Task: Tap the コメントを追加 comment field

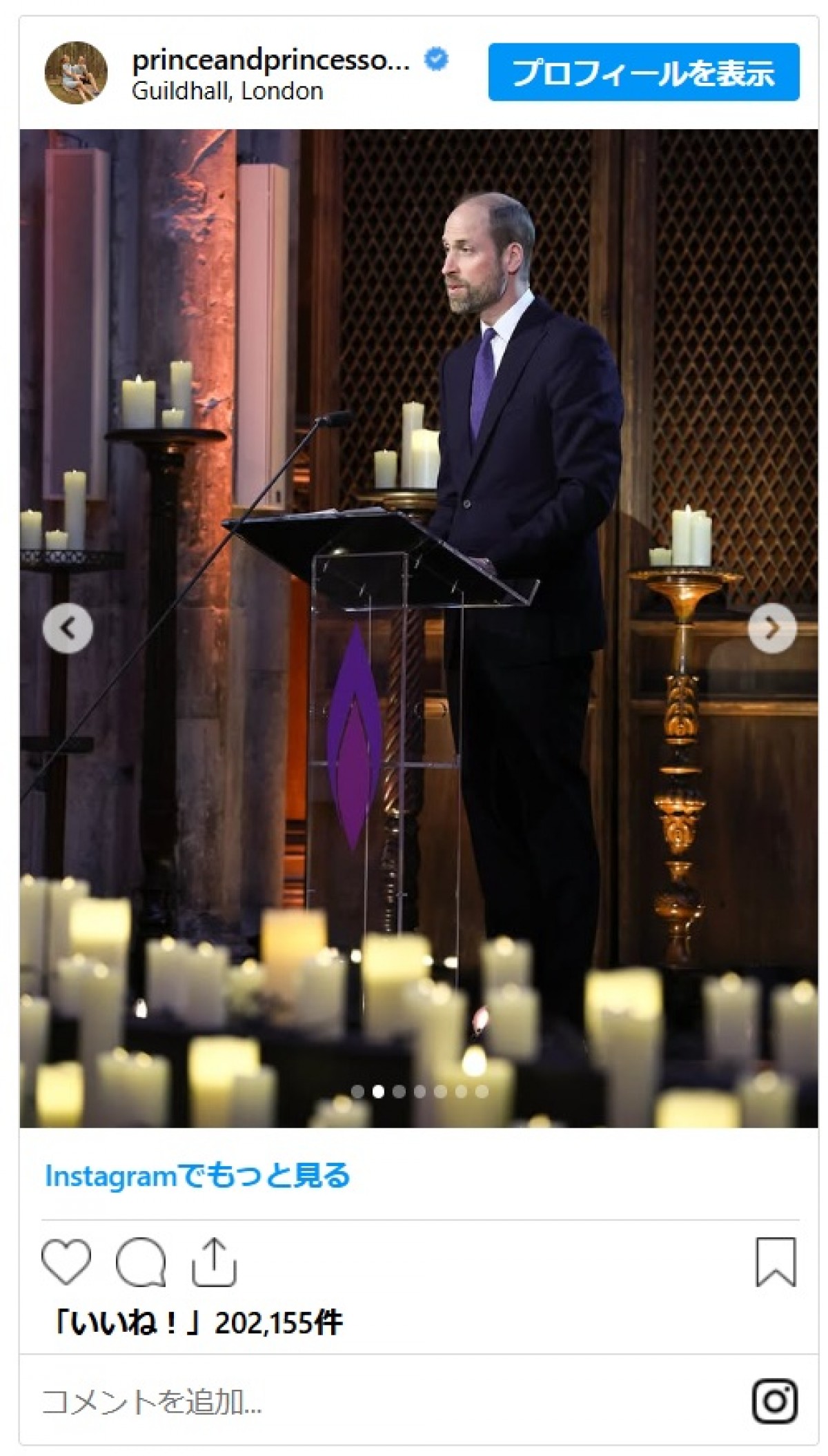Action: tap(152, 1402)
